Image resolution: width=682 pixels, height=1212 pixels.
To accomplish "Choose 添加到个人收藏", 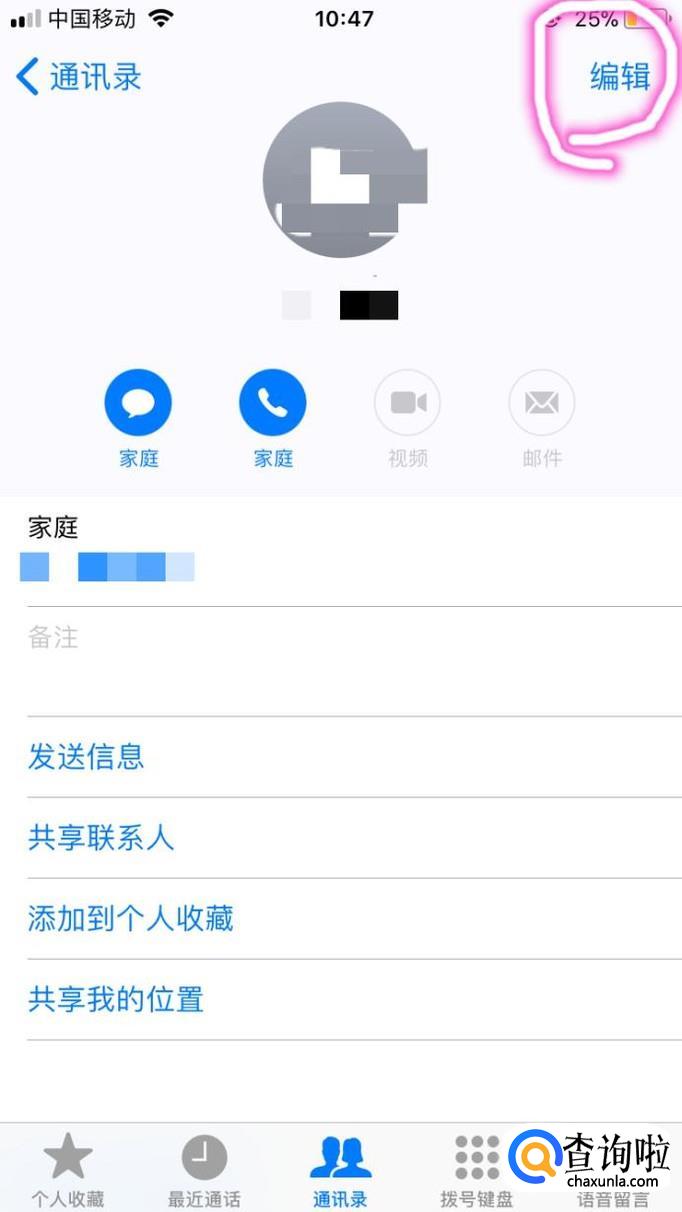I will pos(131,918).
